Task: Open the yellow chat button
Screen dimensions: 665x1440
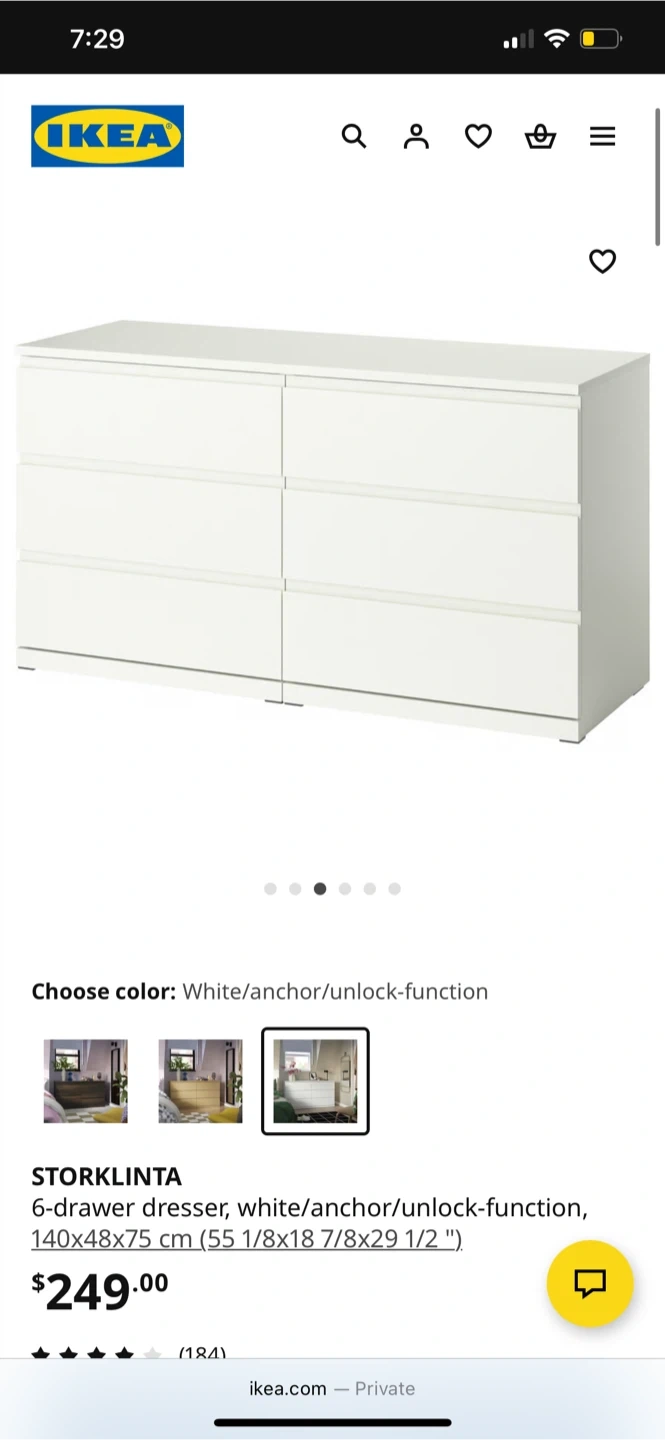Action: [590, 1283]
